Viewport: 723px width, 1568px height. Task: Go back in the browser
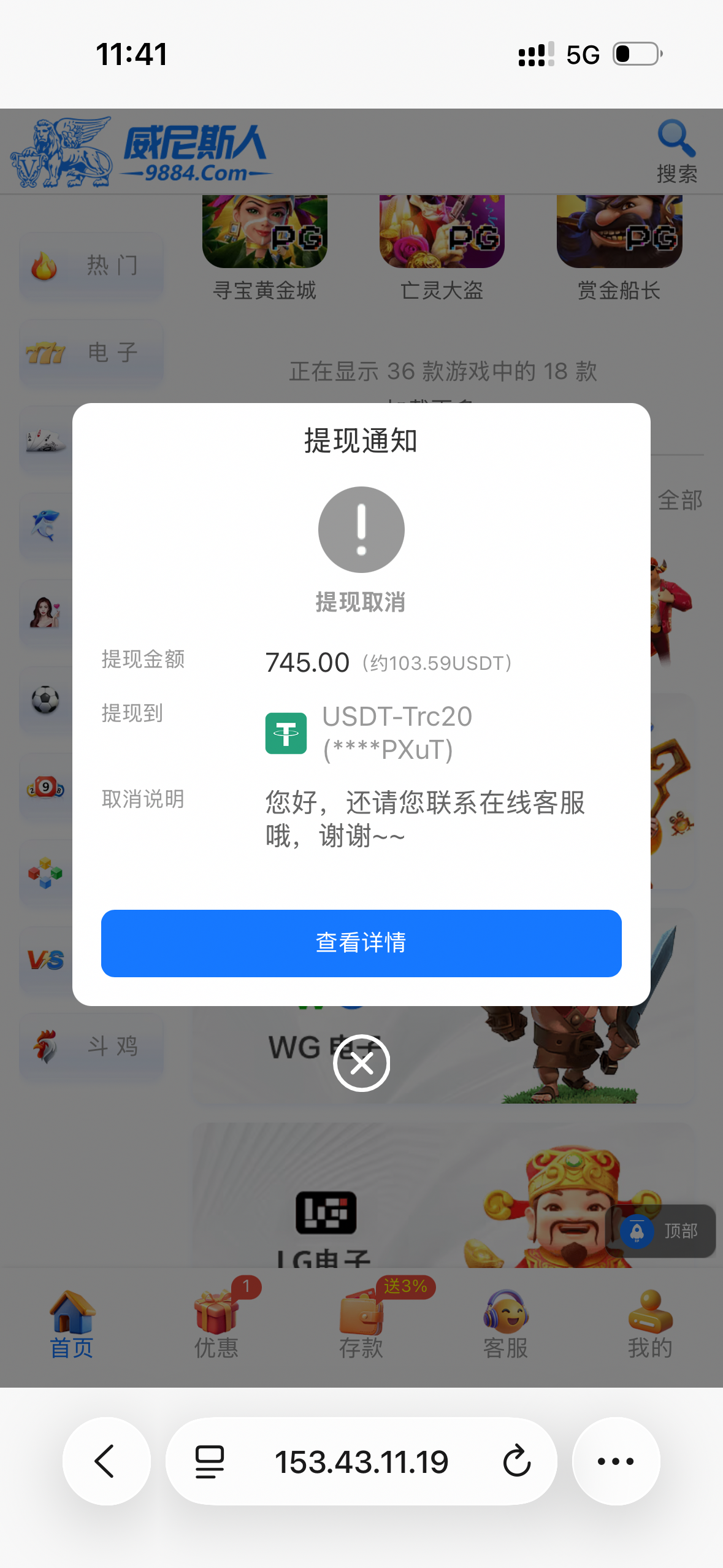[106, 1461]
